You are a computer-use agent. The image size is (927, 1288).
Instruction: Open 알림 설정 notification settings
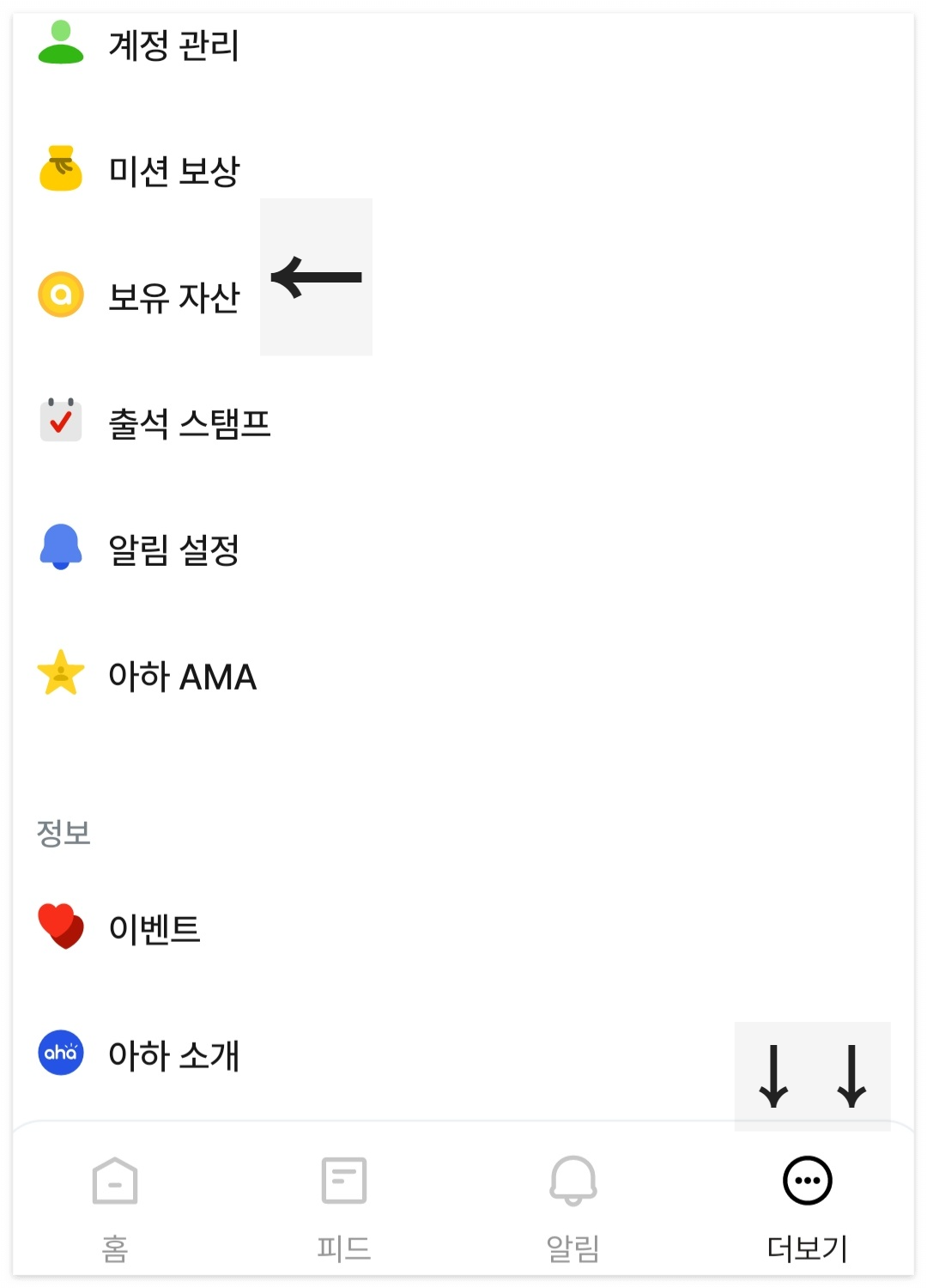point(463,549)
